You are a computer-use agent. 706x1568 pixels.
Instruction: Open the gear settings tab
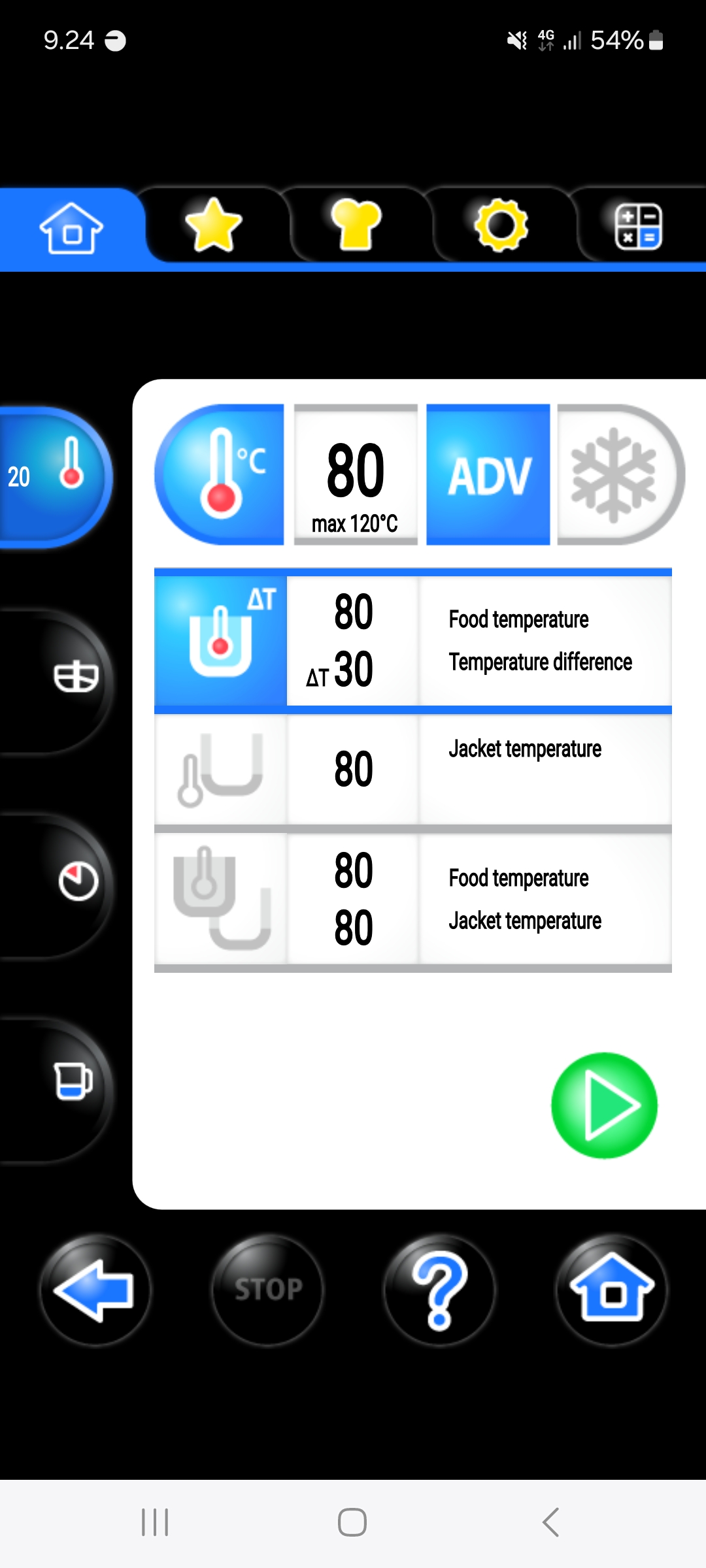click(x=501, y=226)
